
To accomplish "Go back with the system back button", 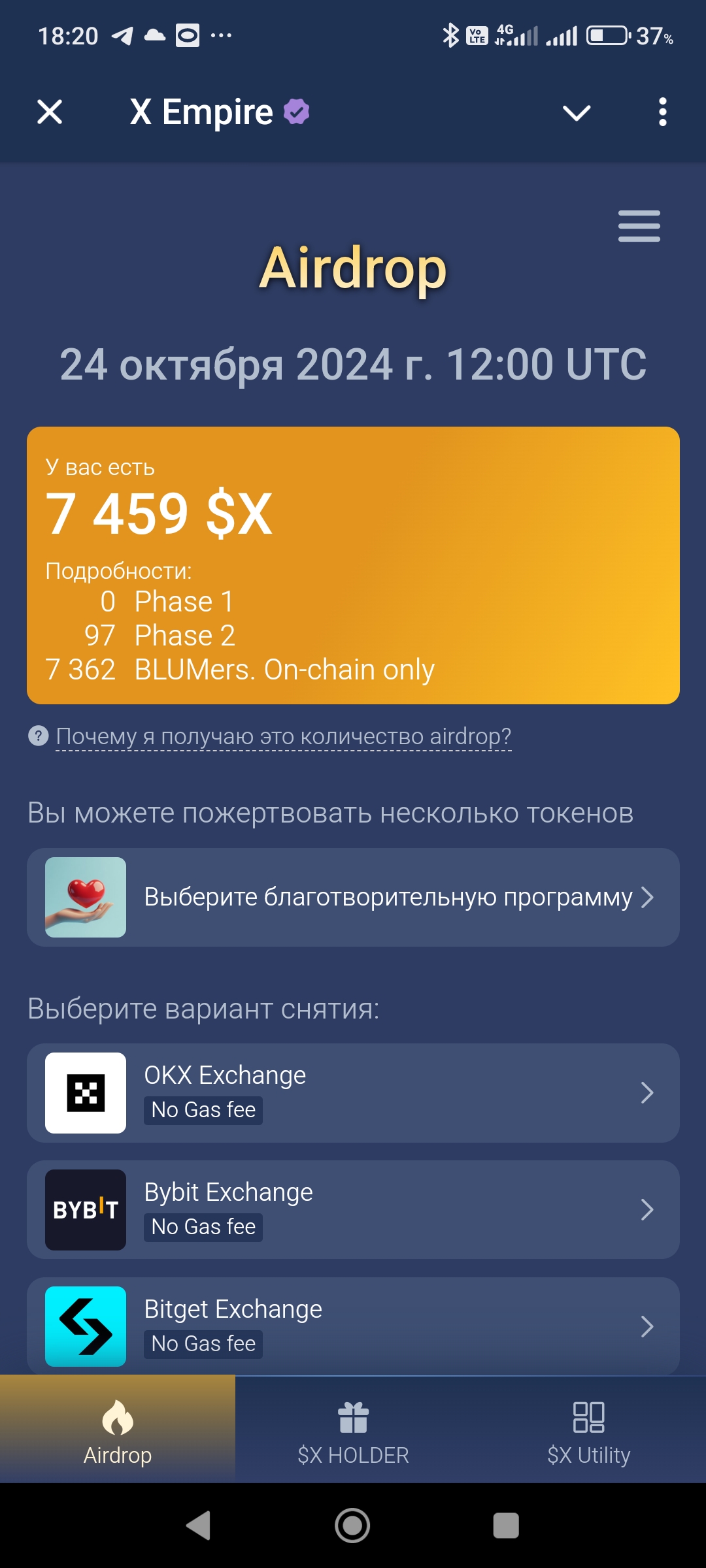I will tap(198, 1526).
